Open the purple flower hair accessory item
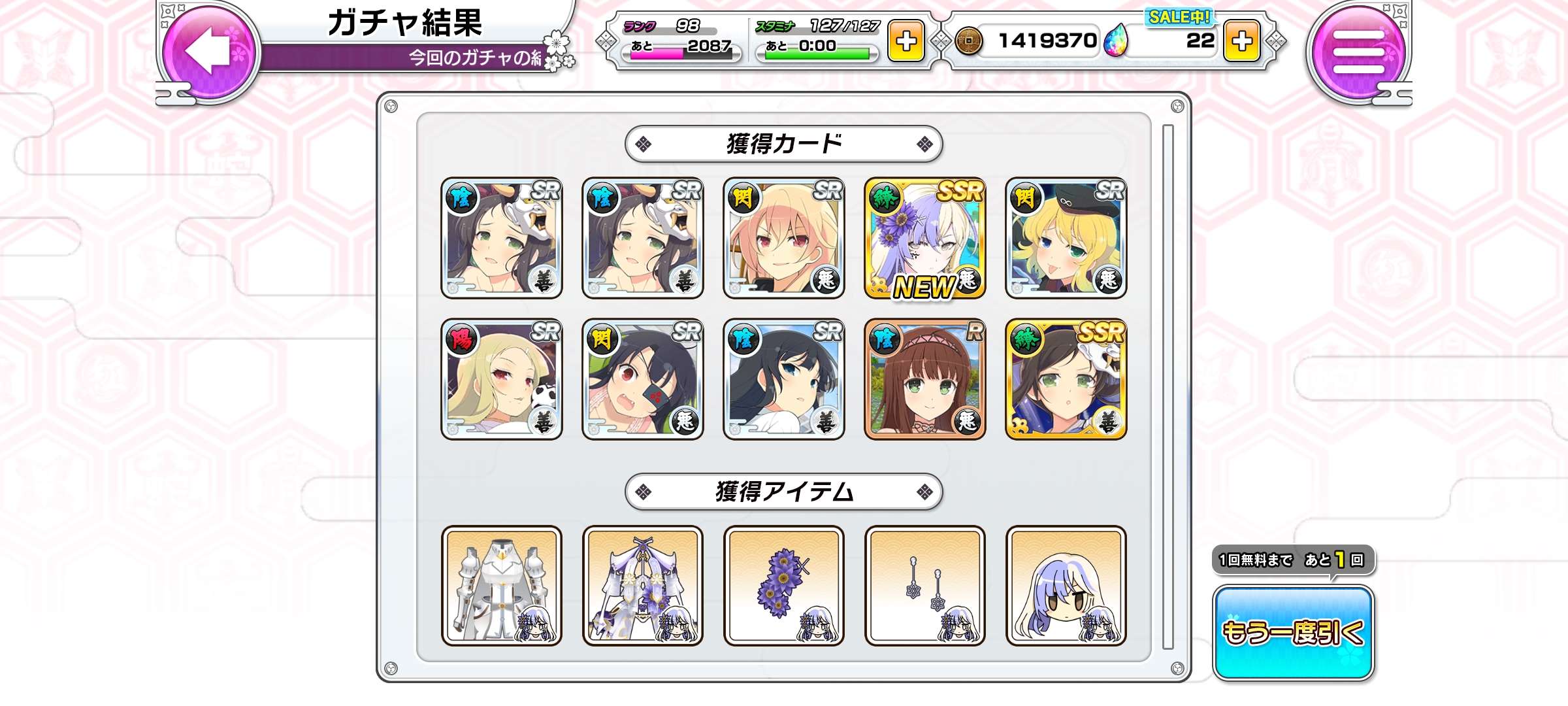The height and width of the screenshot is (706, 1568). 783,586
